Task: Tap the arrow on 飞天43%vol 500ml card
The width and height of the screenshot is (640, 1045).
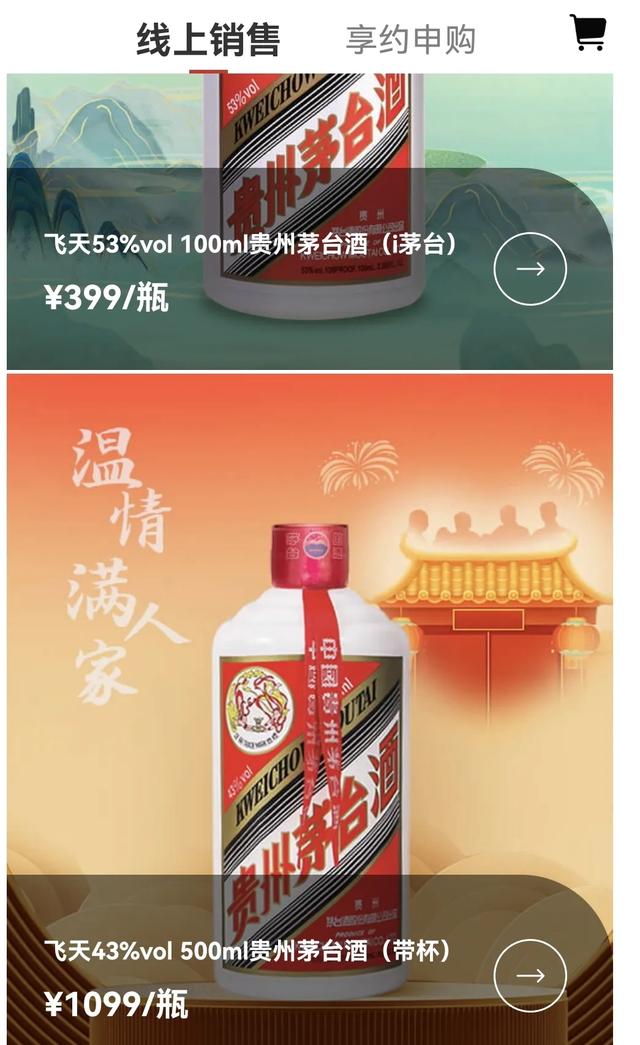Action: pos(530,975)
